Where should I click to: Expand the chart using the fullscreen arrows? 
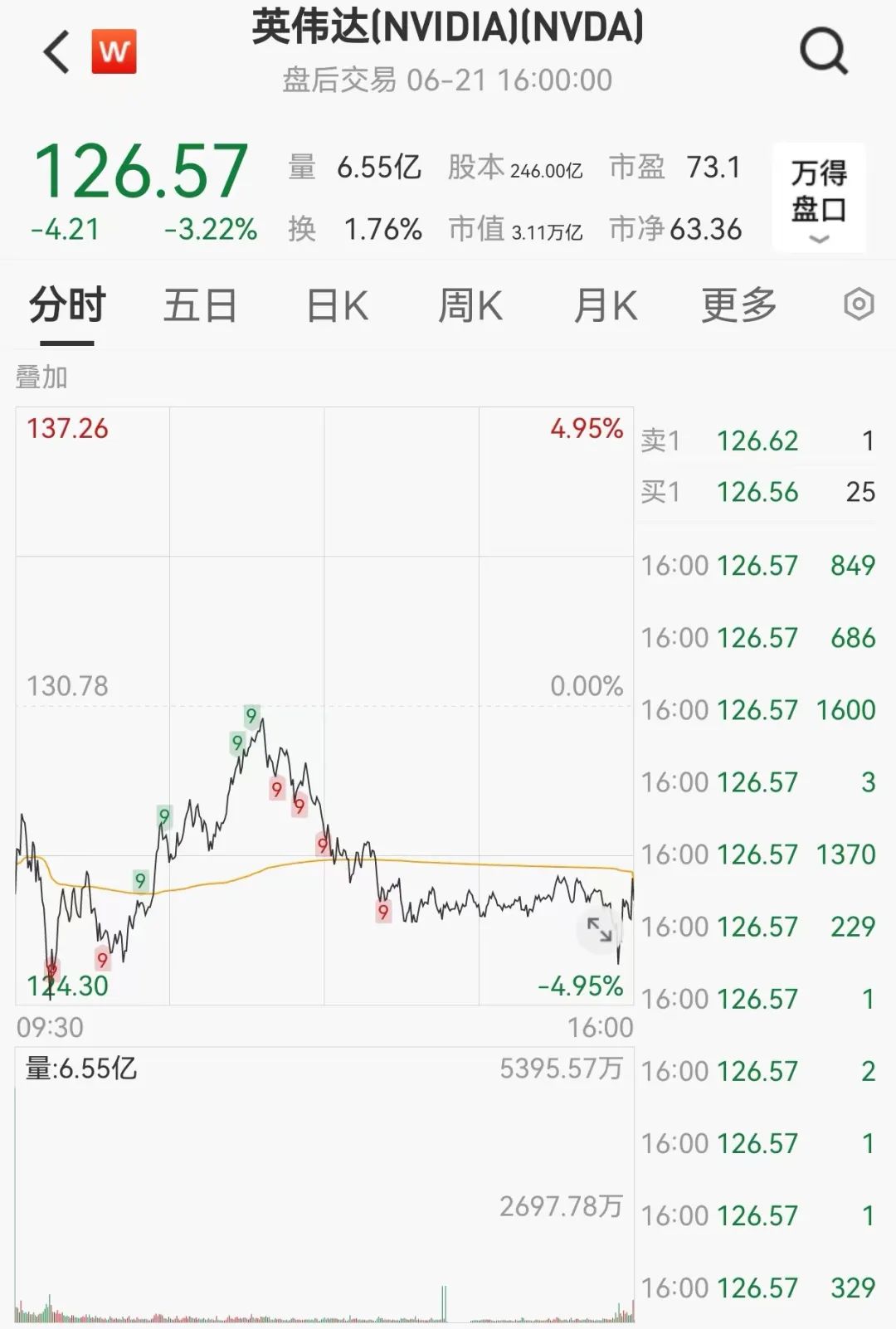tap(600, 929)
